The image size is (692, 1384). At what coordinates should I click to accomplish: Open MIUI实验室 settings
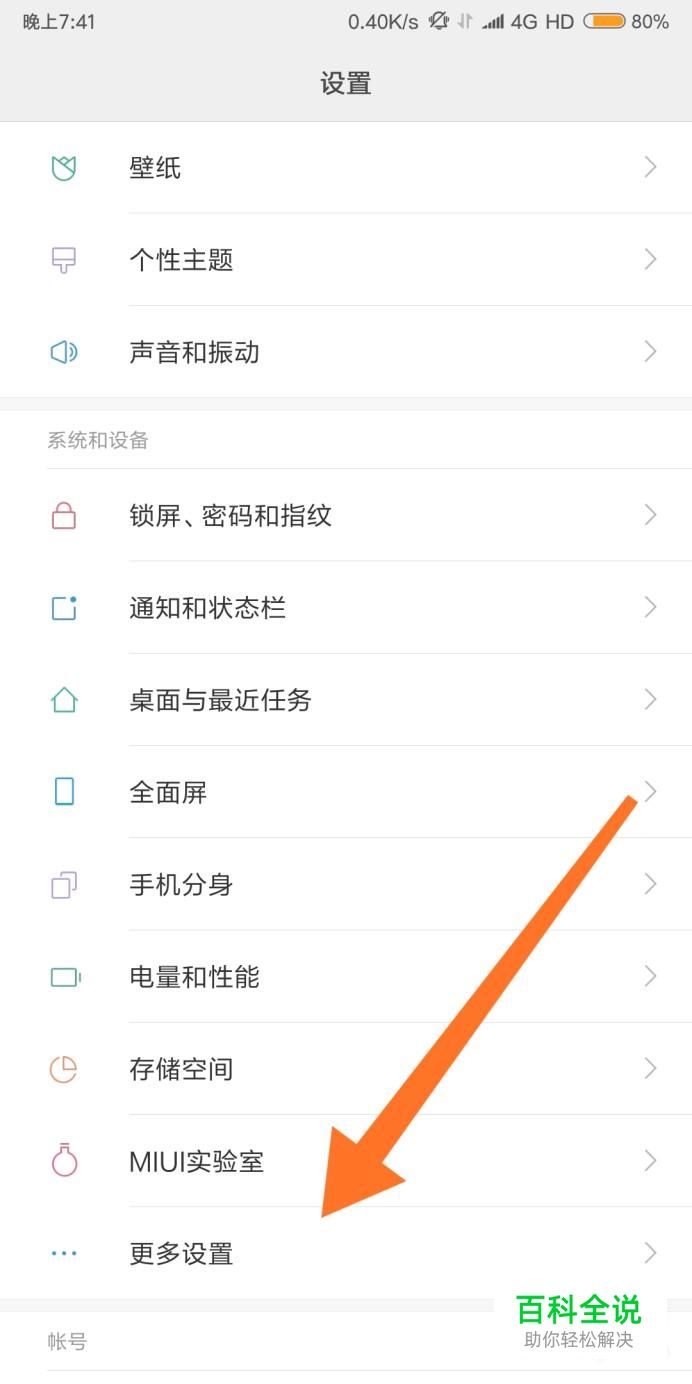196,1162
